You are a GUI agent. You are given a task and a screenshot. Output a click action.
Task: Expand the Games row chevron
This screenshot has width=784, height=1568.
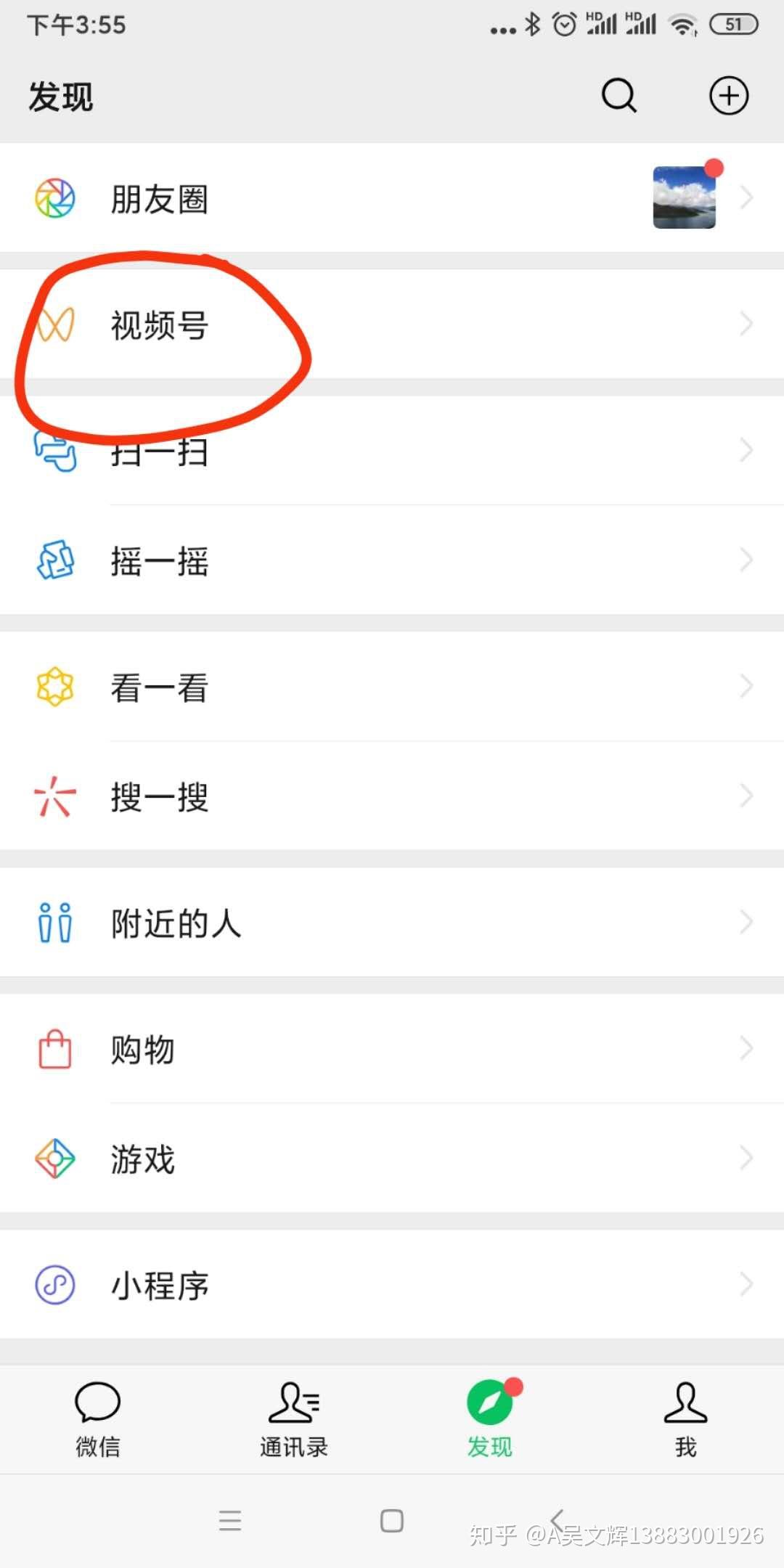click(747, 1159)
